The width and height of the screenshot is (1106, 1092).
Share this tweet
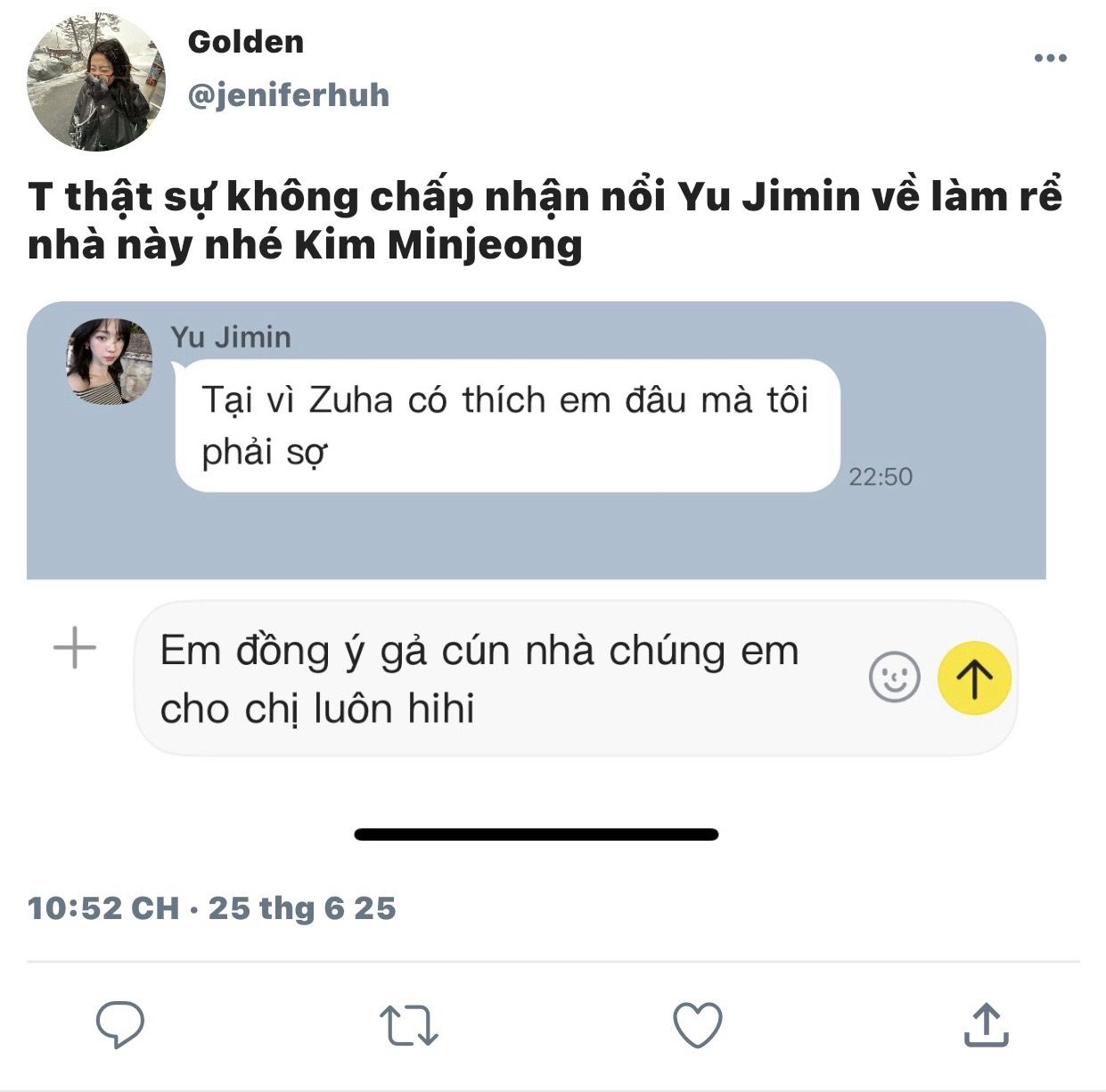click(986, 1024)
